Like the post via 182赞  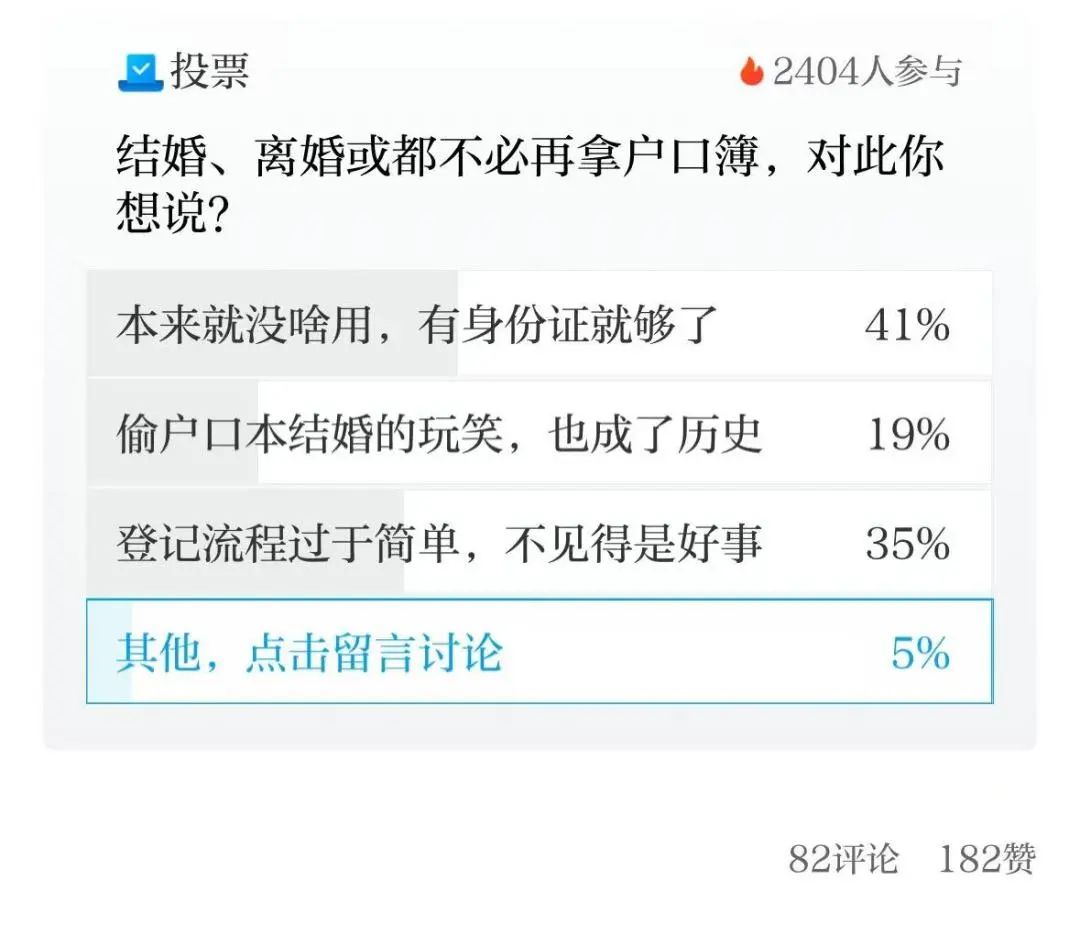pyautogui.click(x=986, y=859)
